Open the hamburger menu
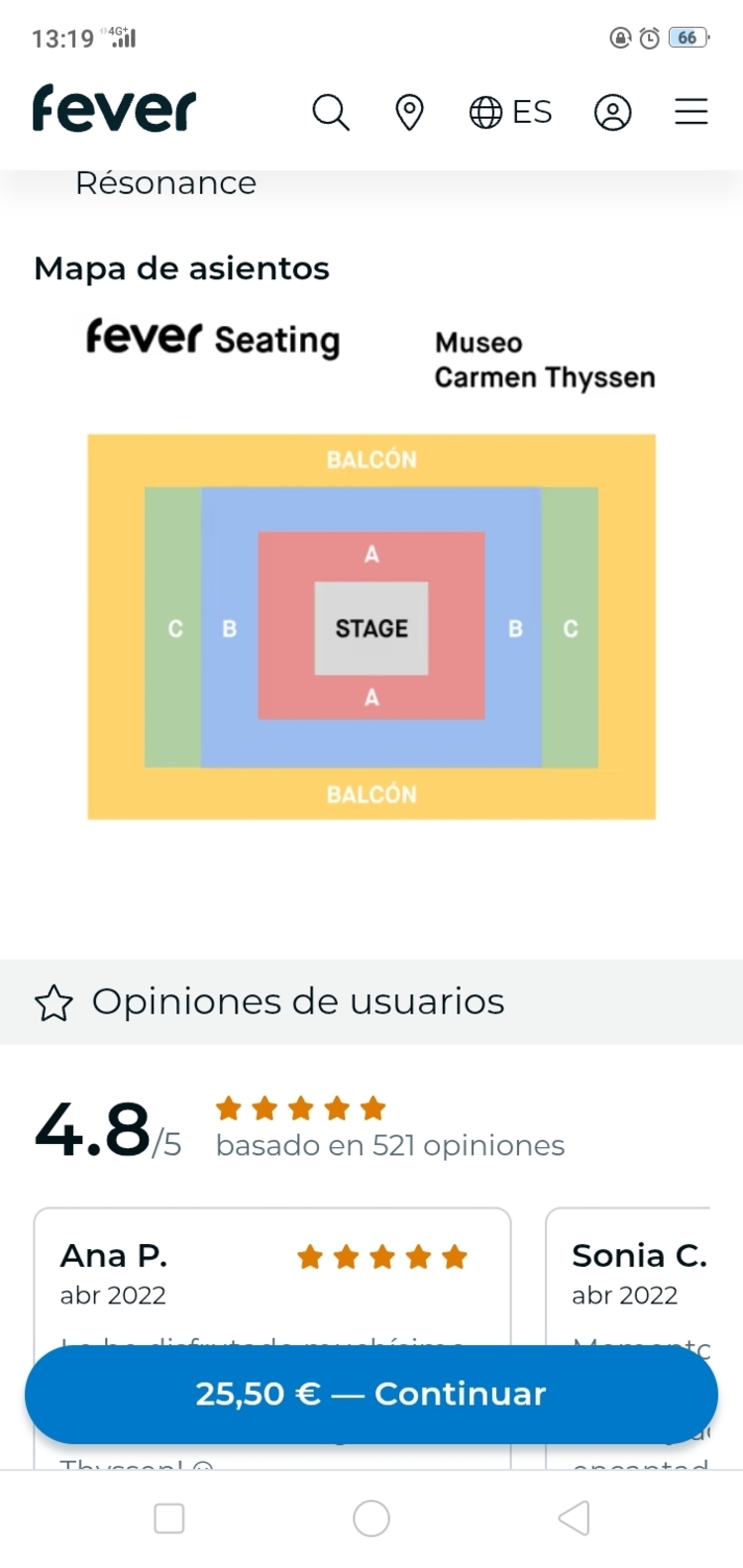Image resolution: width=743 pixels, height=1568 pixels. pyautogui.click(x=691, y=112)
